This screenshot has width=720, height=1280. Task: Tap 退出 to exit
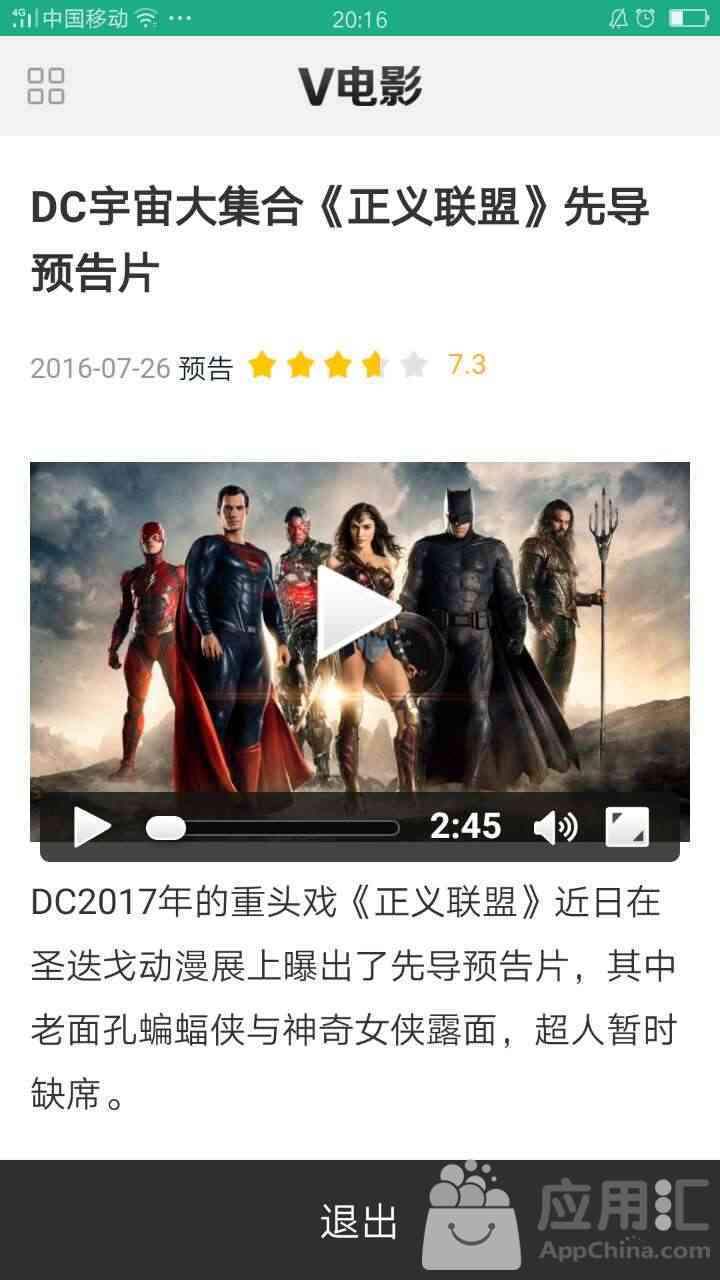(358, 1222)
